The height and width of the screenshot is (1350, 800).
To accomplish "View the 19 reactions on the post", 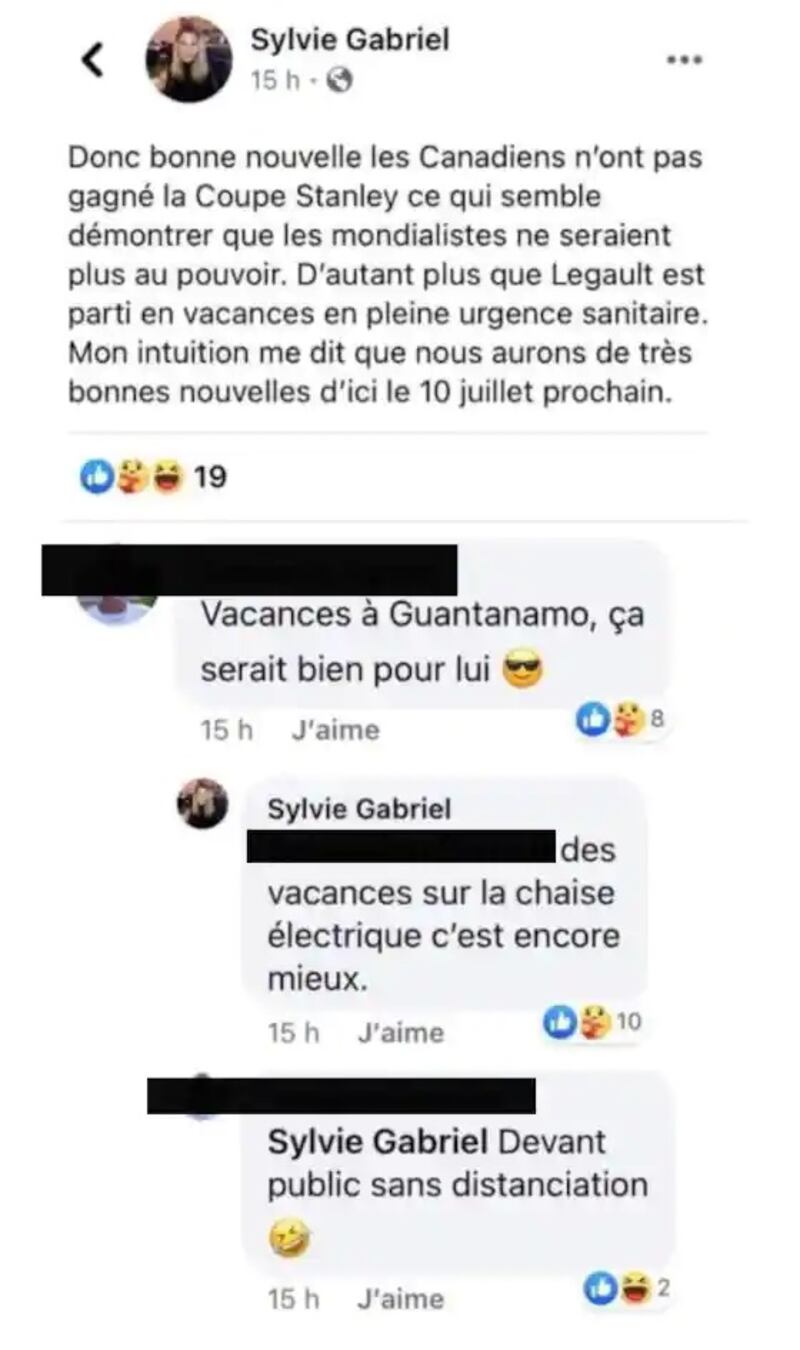I will click(x=153, y=478).
